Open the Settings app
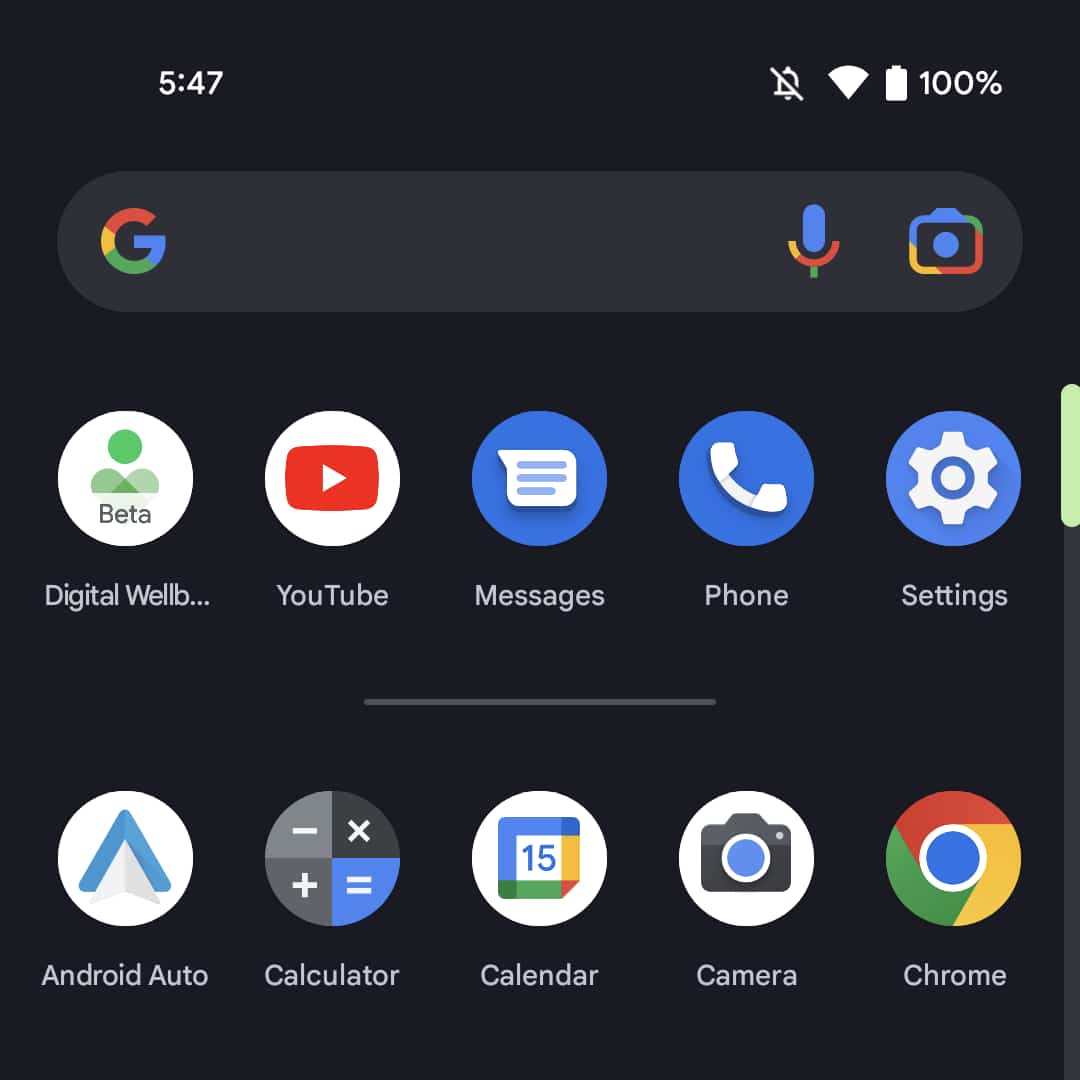The height and width of the screenshot is (1080, 1080). (953, 478)
